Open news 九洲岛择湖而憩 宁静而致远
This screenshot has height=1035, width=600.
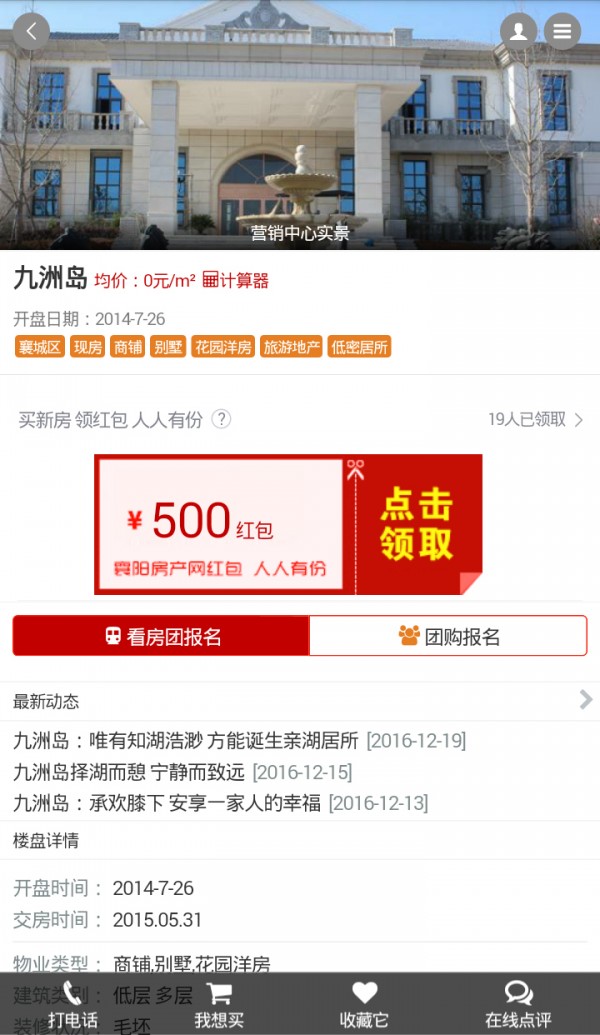tap(129, 772)
